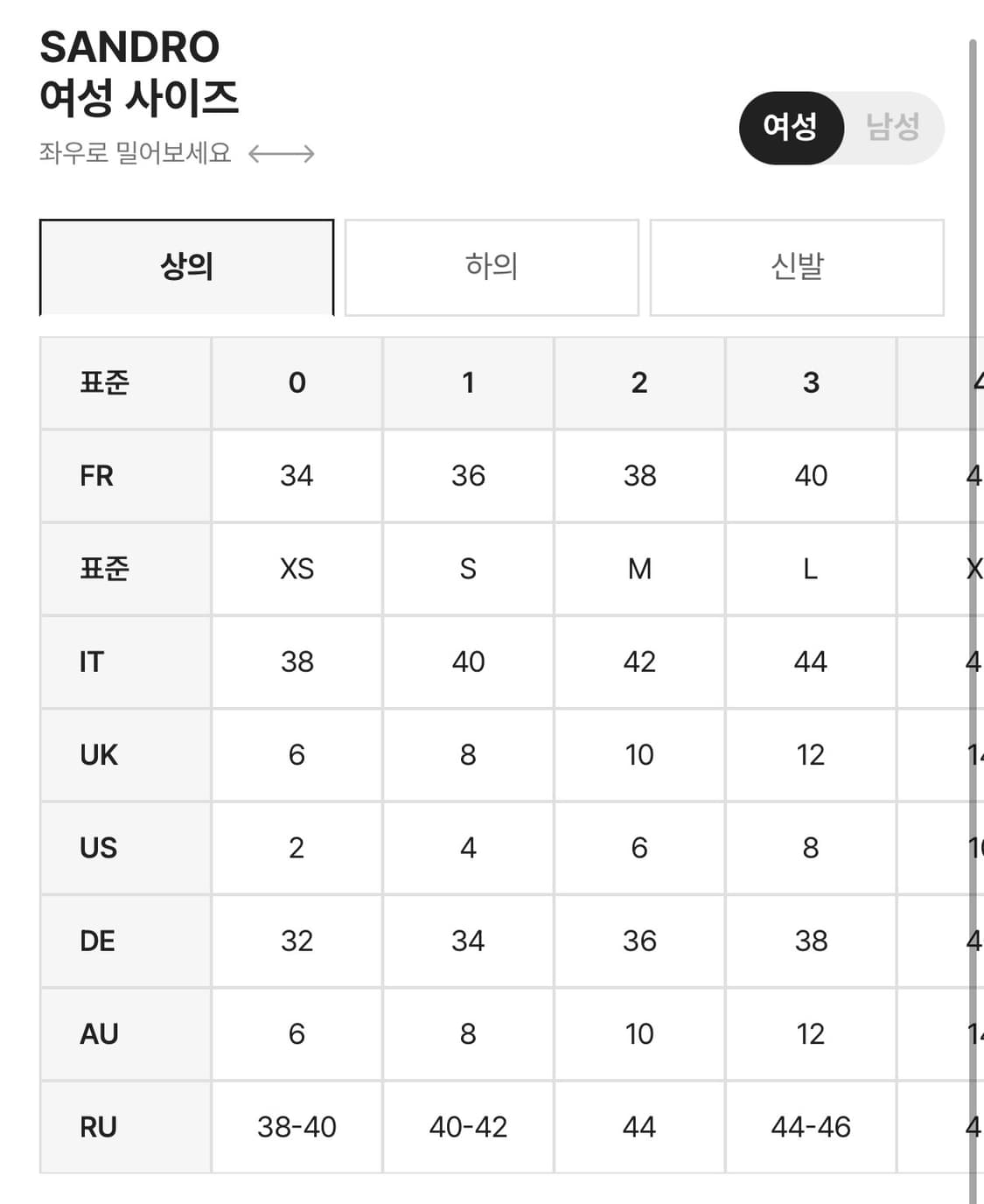
Task: Click the DE size 32 cell
Action: pos(296,941)
